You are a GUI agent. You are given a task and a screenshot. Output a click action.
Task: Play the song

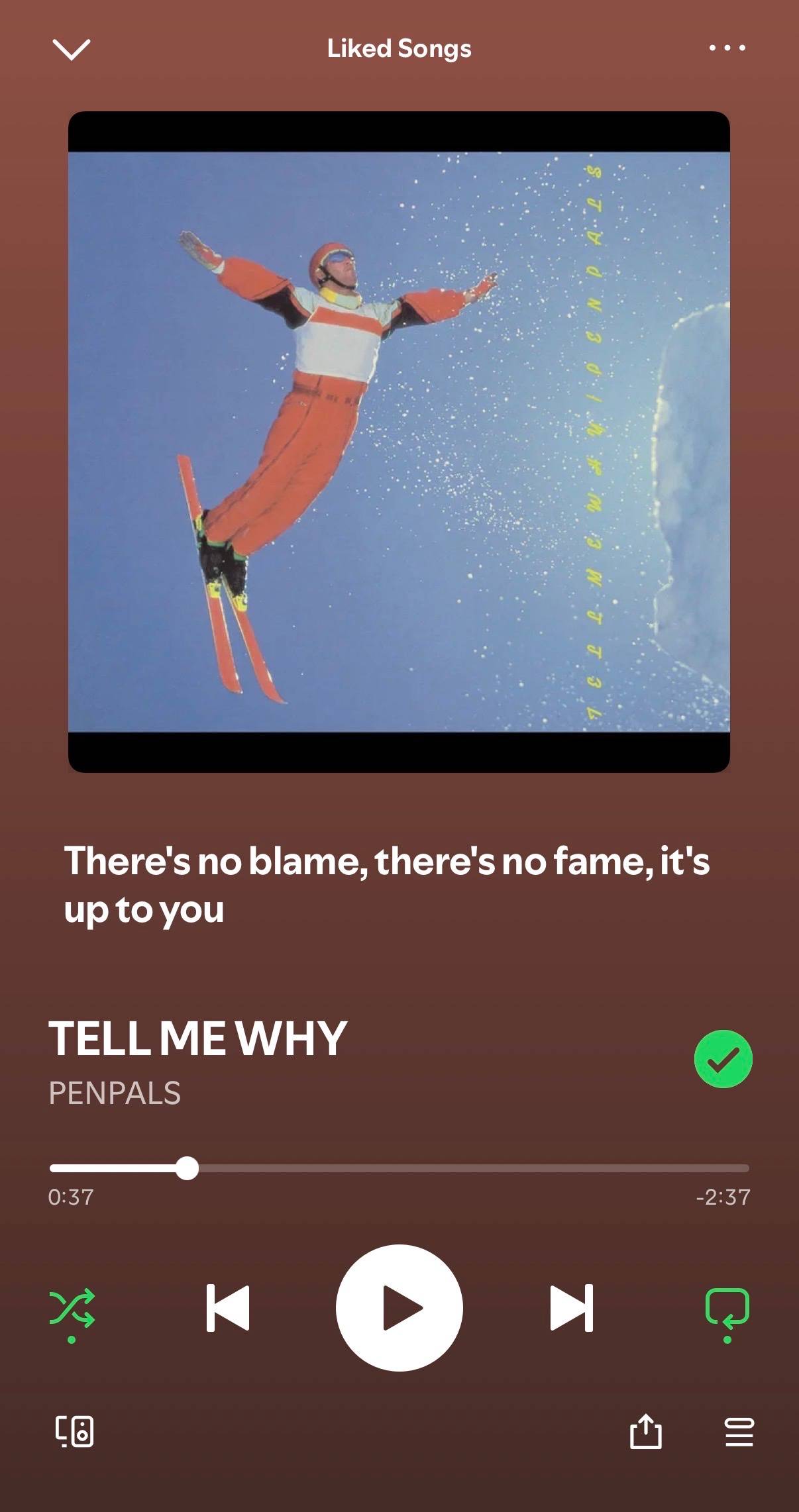399,1308
